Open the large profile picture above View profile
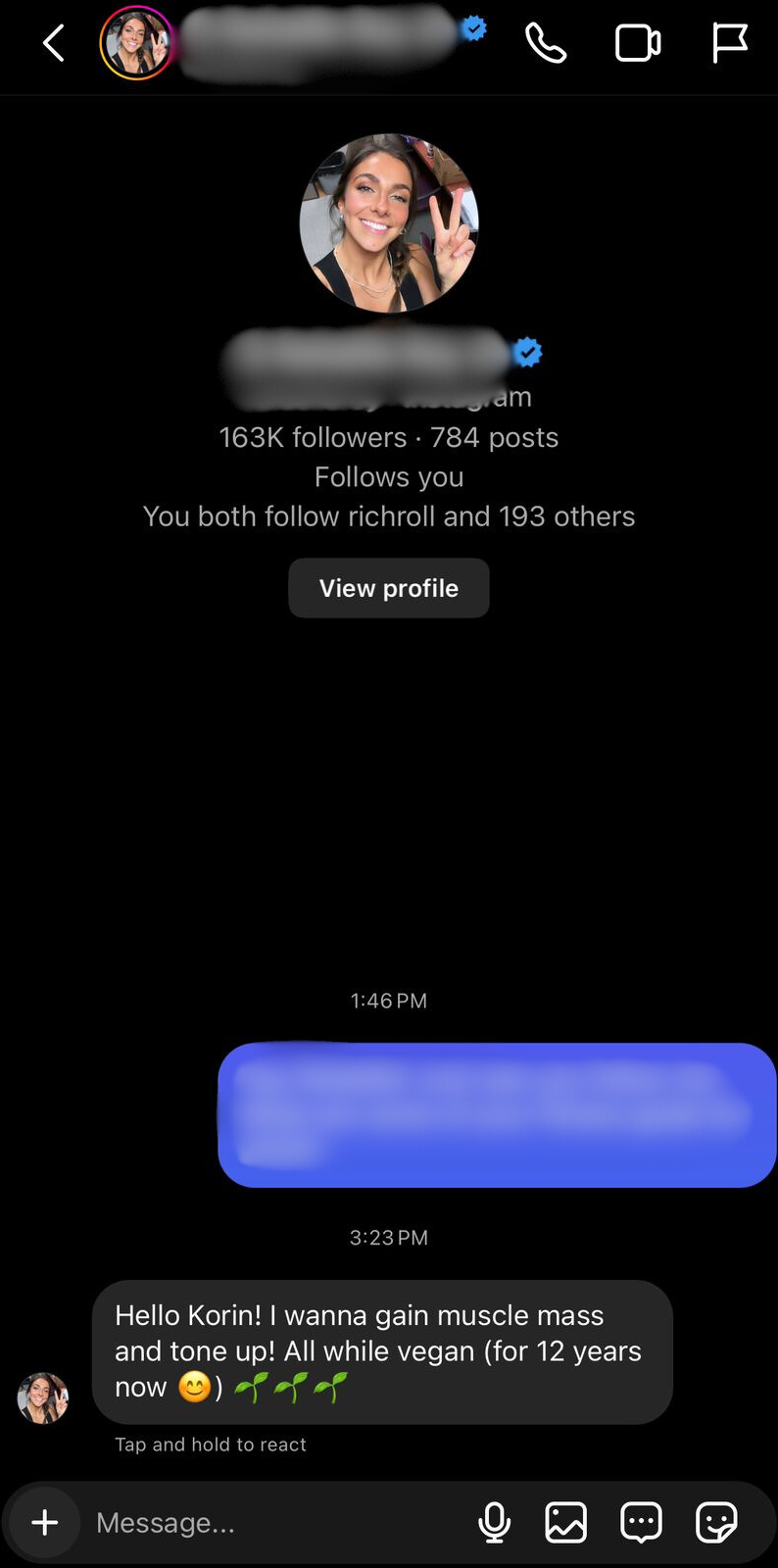This screenshot has height=1568, width=778. pos(389,223)
